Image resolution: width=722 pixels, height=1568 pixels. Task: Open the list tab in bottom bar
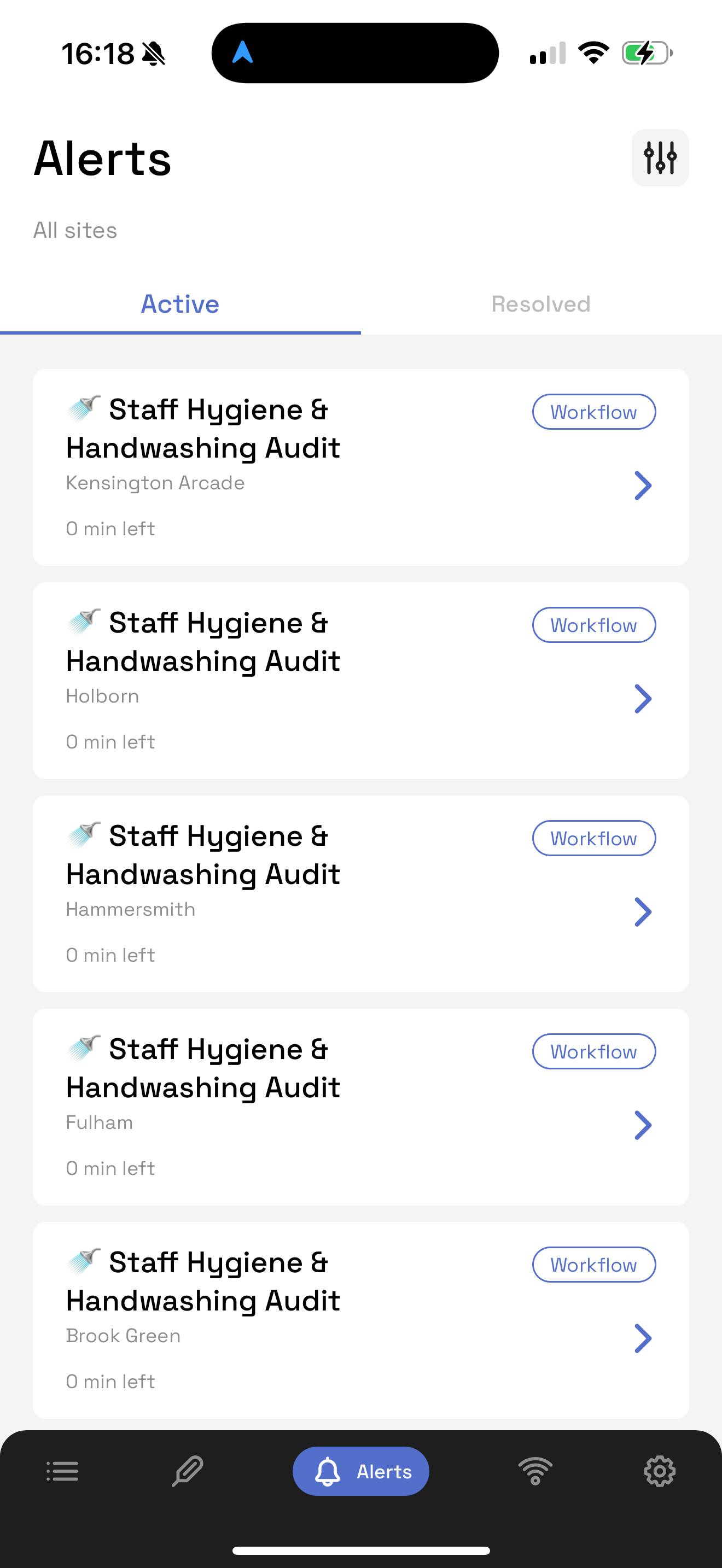click(x=63, y=1471)
